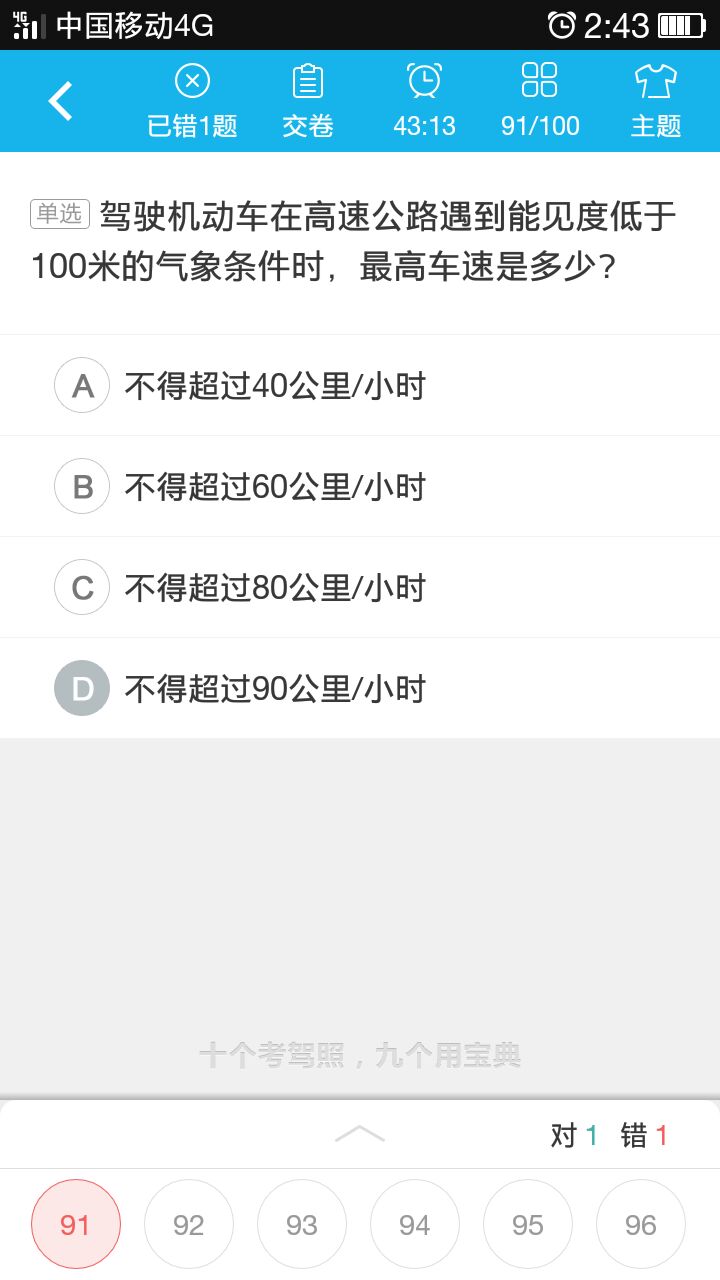Expand the question panel with the up chevron
Viewport: 720px width, 1280px height.
(x=359, y=1133)
